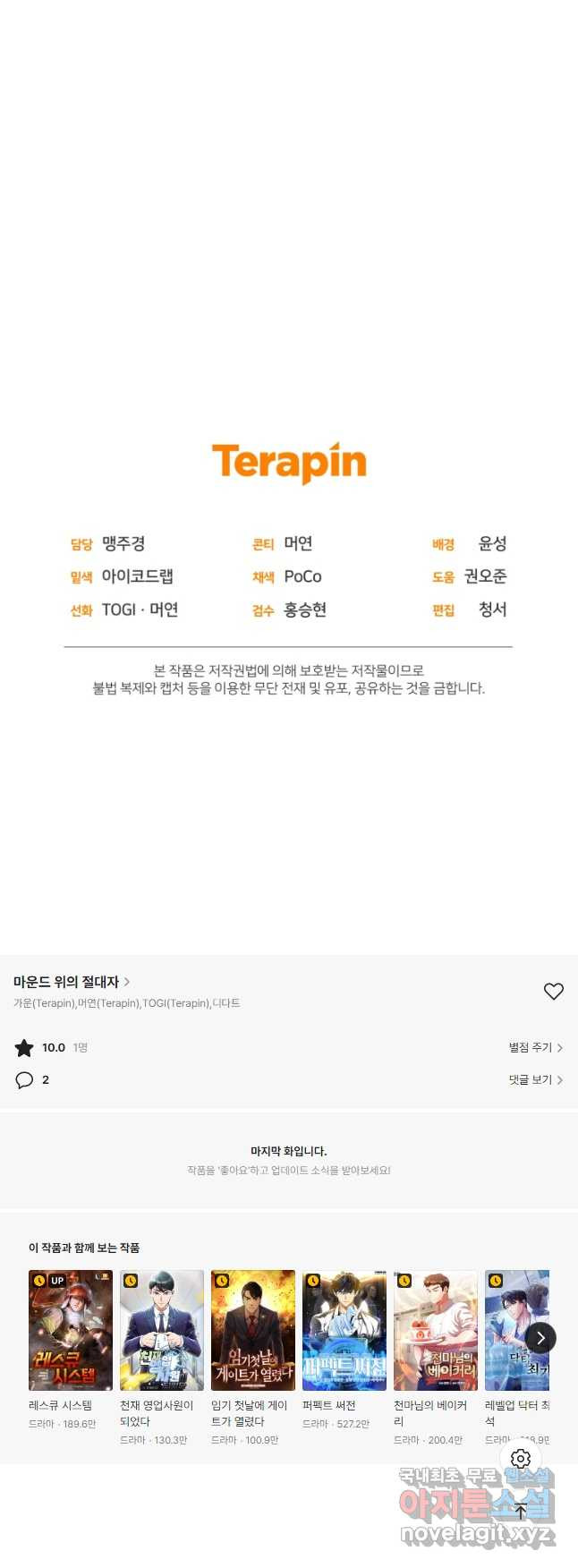Show the next recommended titles with the arrow
578x1568 pixels.
540,1338
